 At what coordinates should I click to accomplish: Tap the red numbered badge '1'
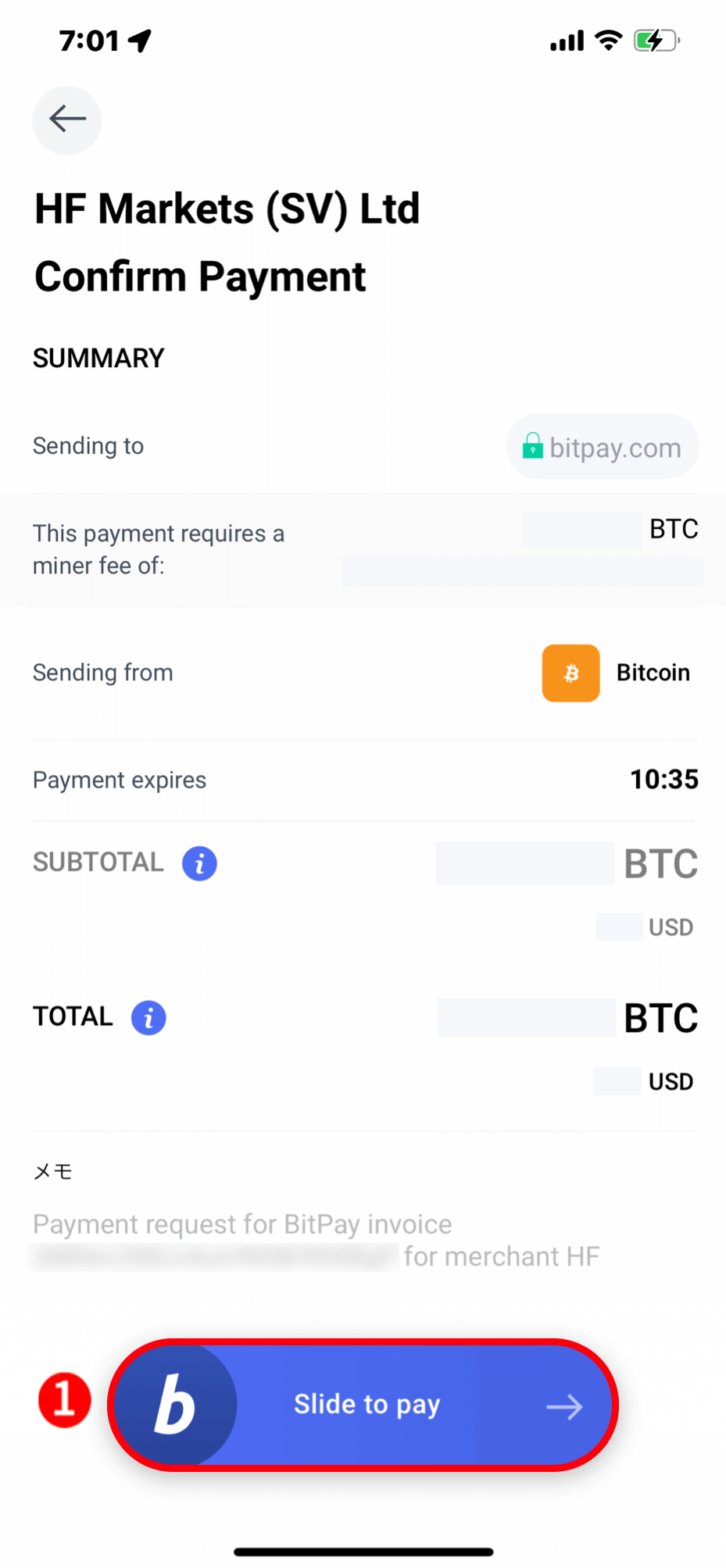(x=65, y=1399)
